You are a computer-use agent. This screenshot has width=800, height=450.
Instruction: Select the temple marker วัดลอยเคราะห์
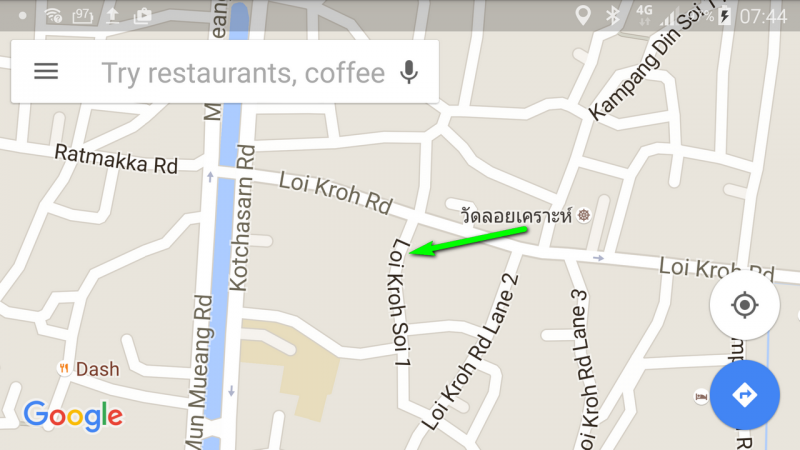(x=584, y=215)
